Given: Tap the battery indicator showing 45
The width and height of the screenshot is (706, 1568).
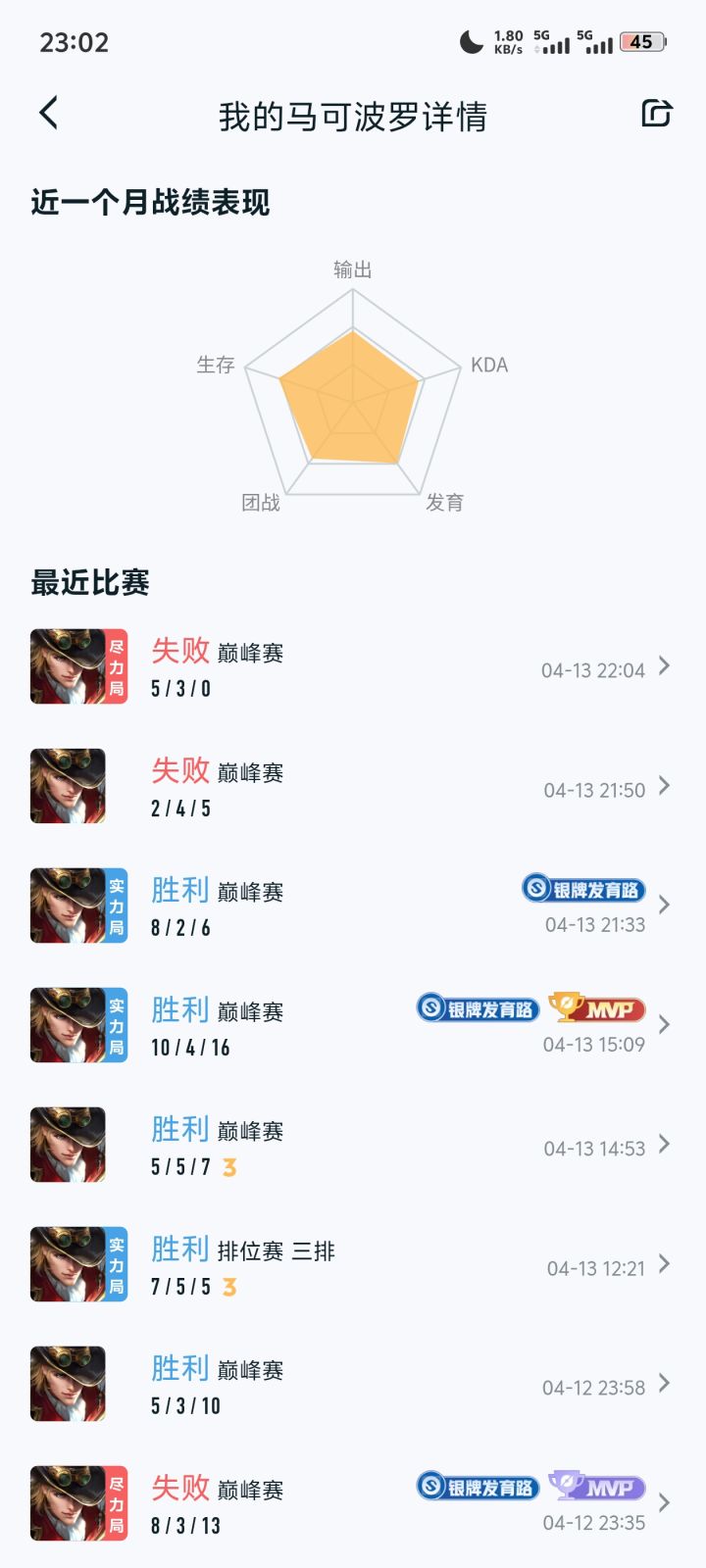Looking at the screenshot, I should tap(642, 41).
